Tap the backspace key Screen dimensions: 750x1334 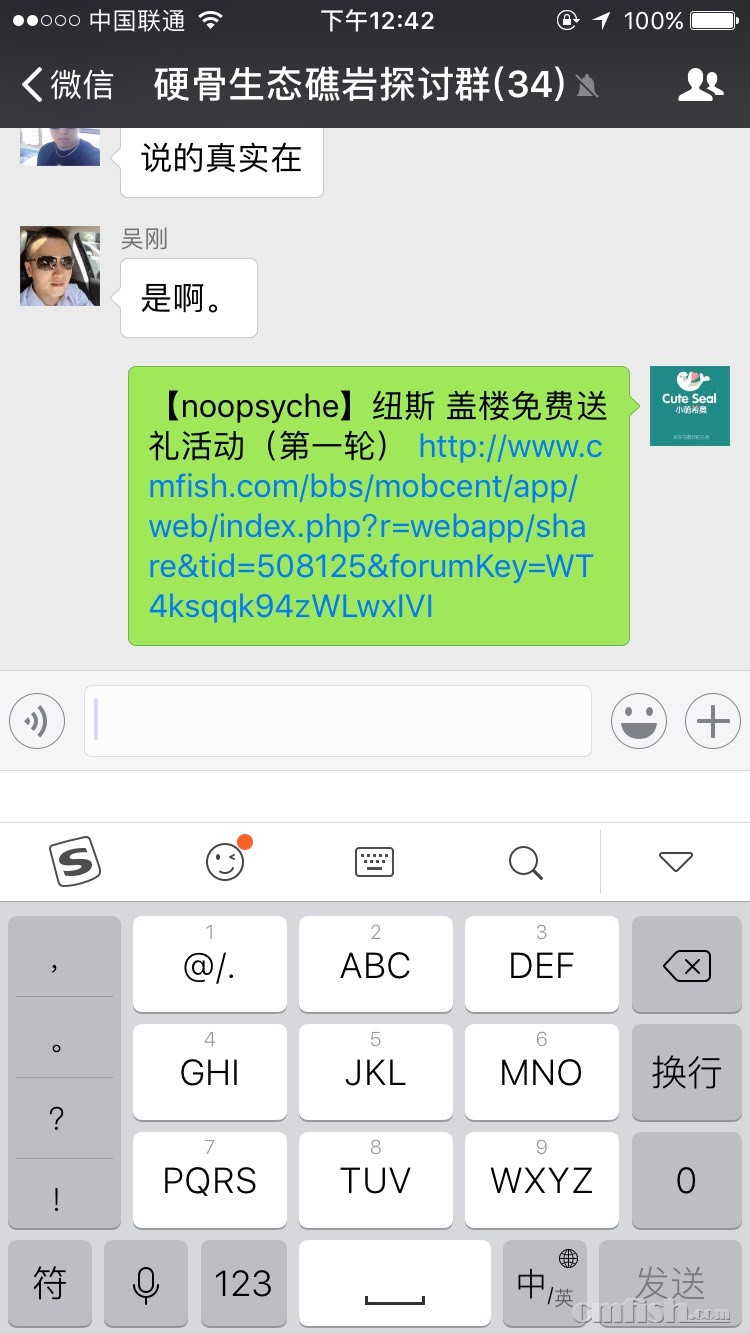(686, 966)
